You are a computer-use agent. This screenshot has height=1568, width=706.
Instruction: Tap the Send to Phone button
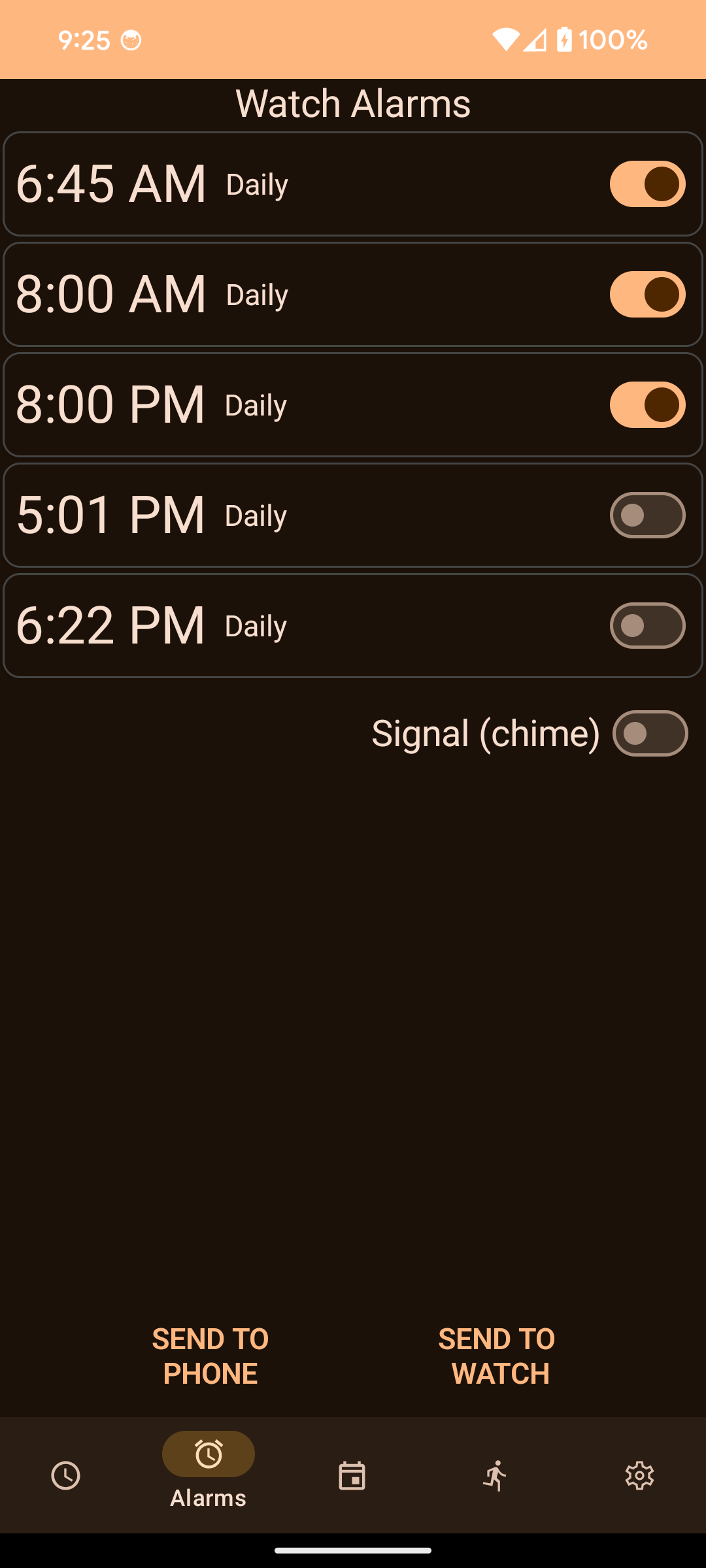210,1356
